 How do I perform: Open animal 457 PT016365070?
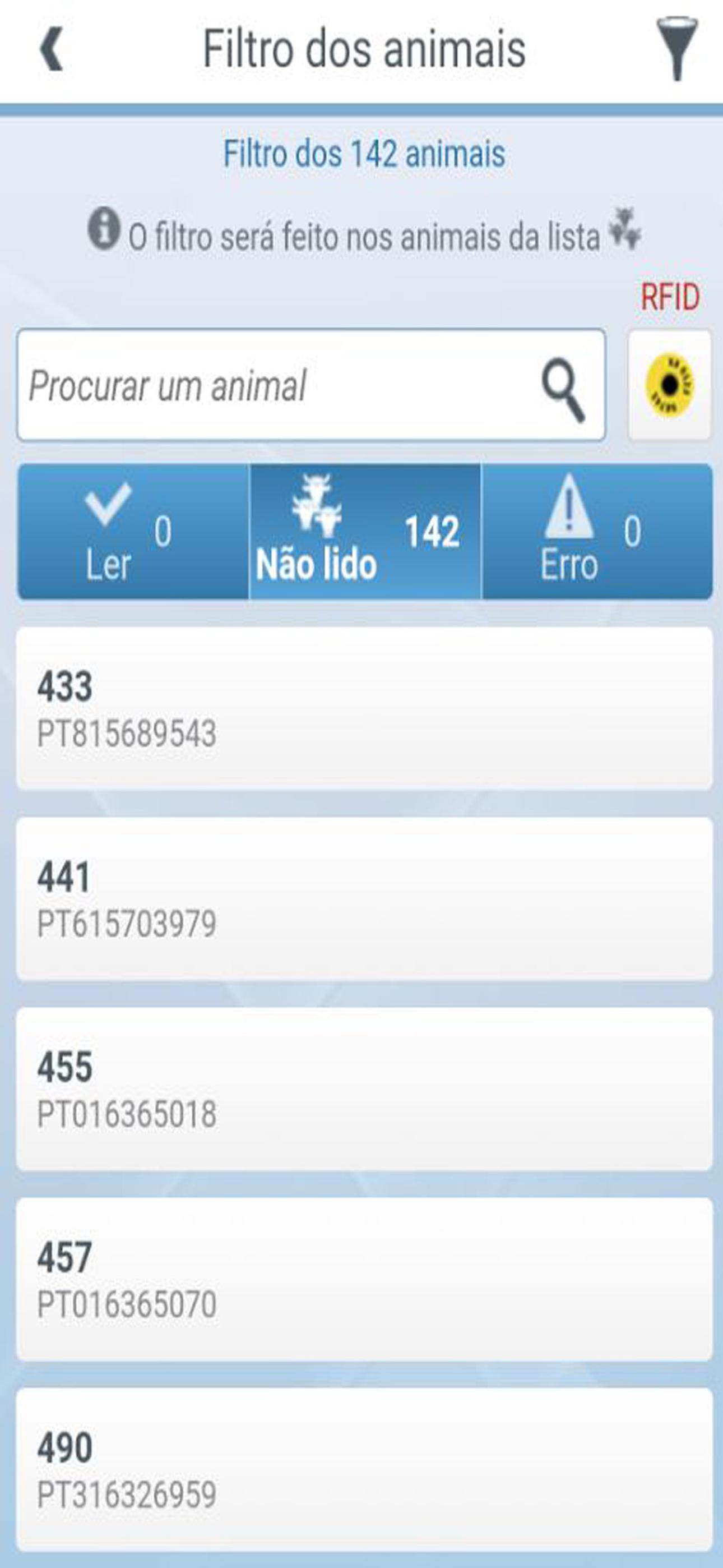[364, 1280]
